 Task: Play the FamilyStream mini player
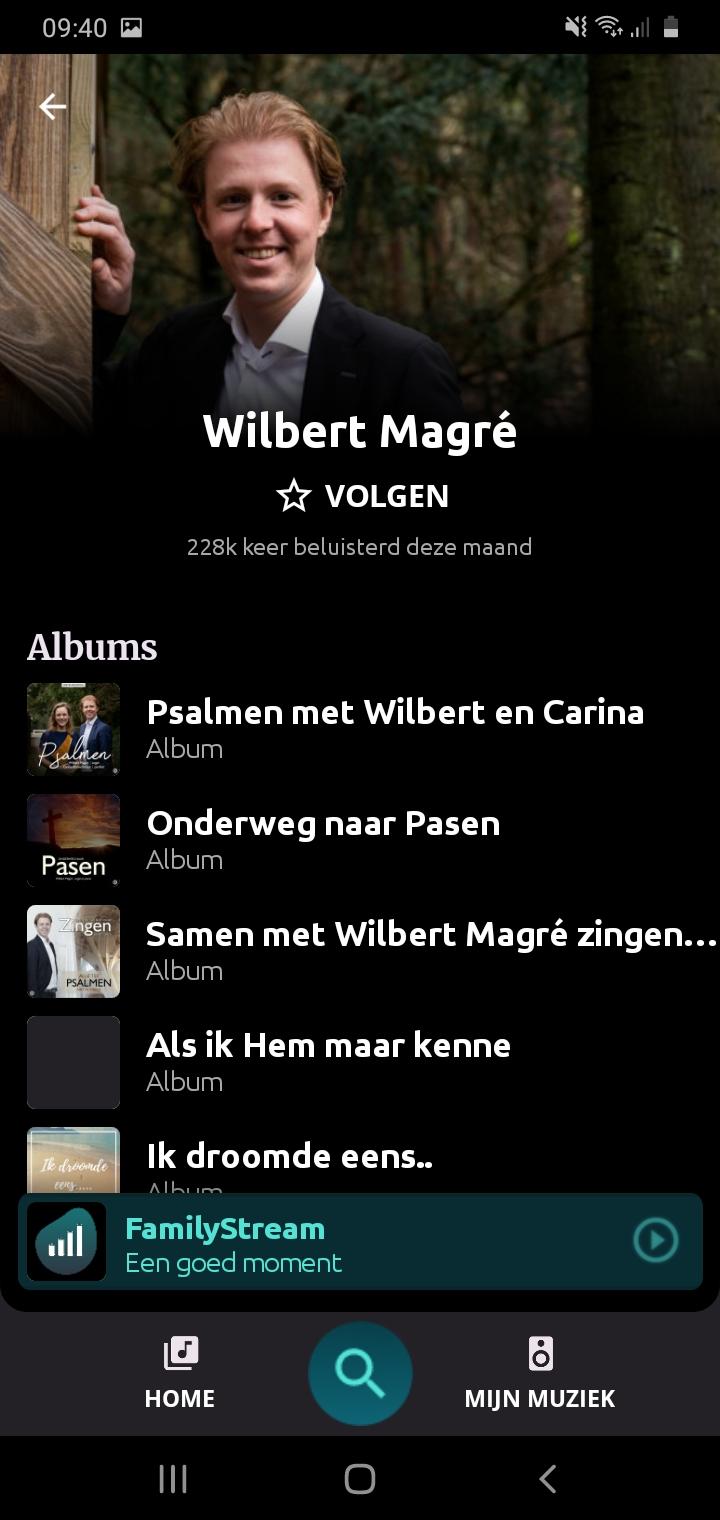click(x=656, y=1240)
